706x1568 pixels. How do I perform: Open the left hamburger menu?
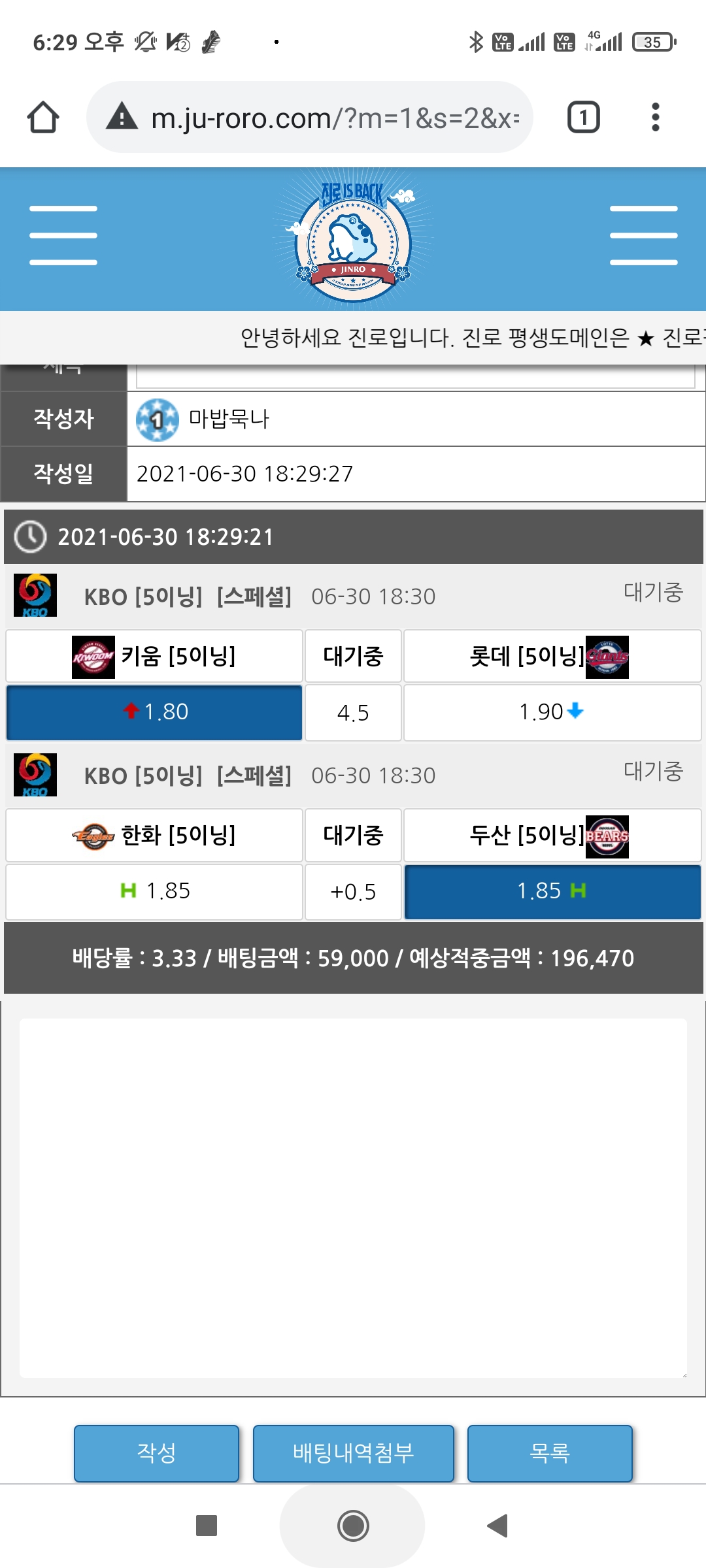pos(63,235)
